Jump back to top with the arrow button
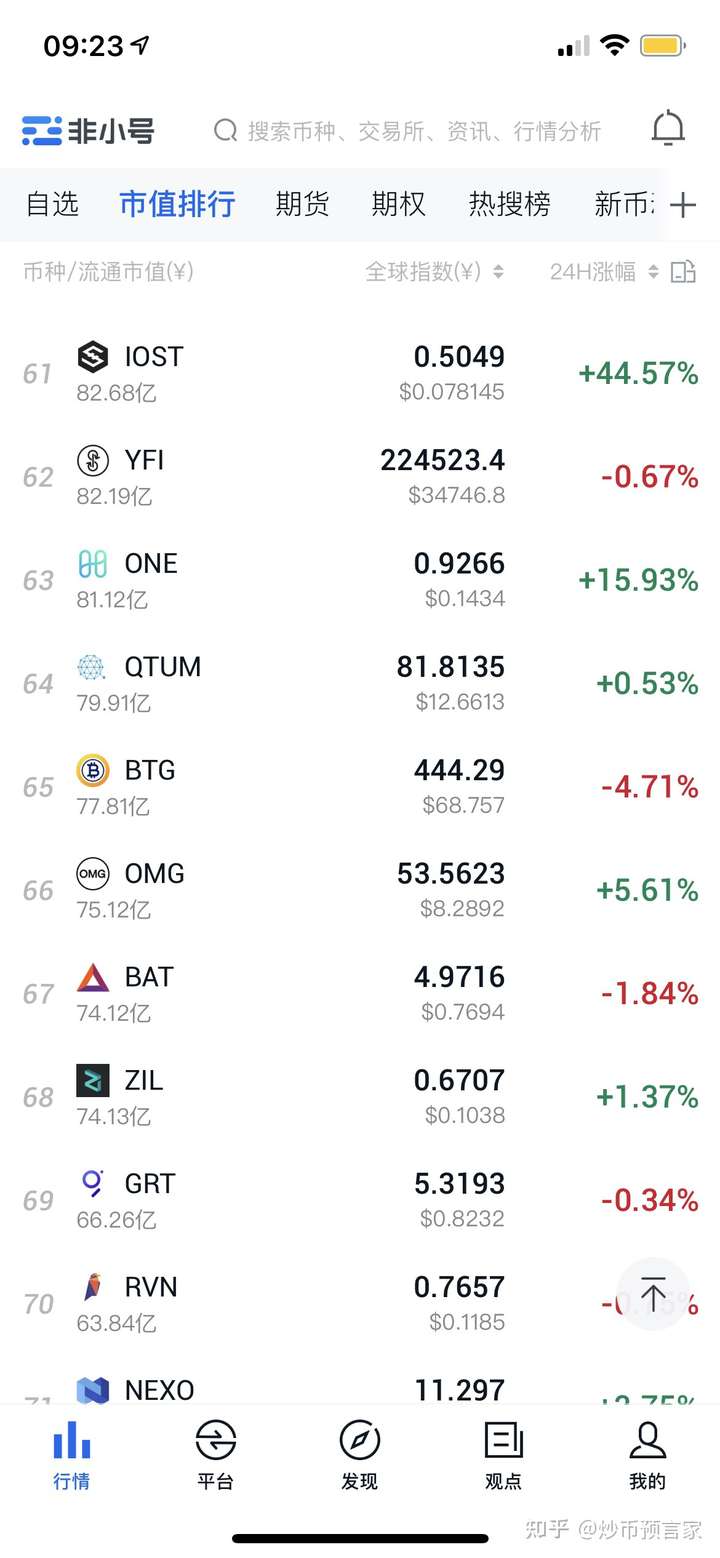This screenshot has height=1558, width=720. pyautogui.click(x=653, y=1294)
